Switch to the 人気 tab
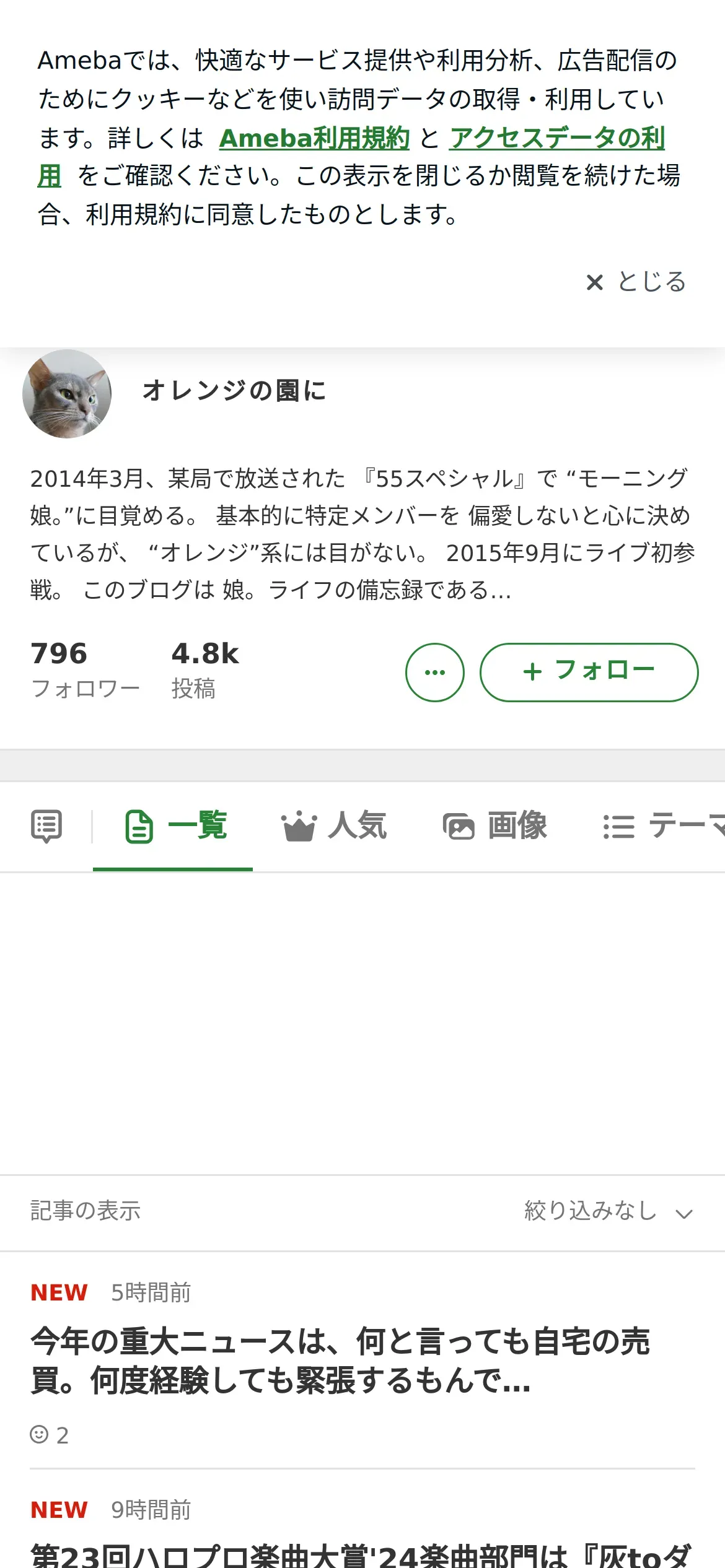 click(335, 826)
